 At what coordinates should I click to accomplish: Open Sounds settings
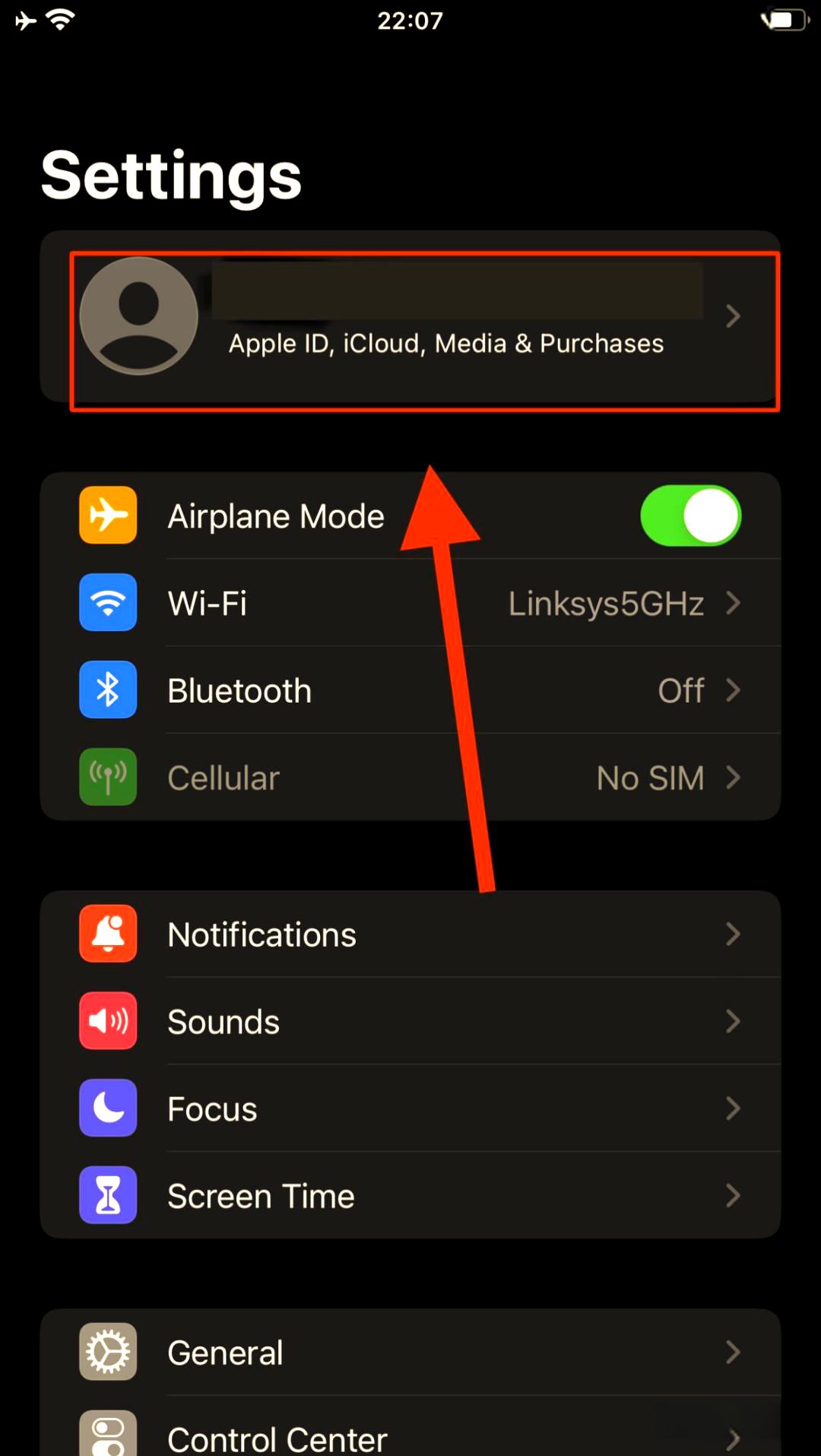pyautogui.click(x=410, y=1022)
